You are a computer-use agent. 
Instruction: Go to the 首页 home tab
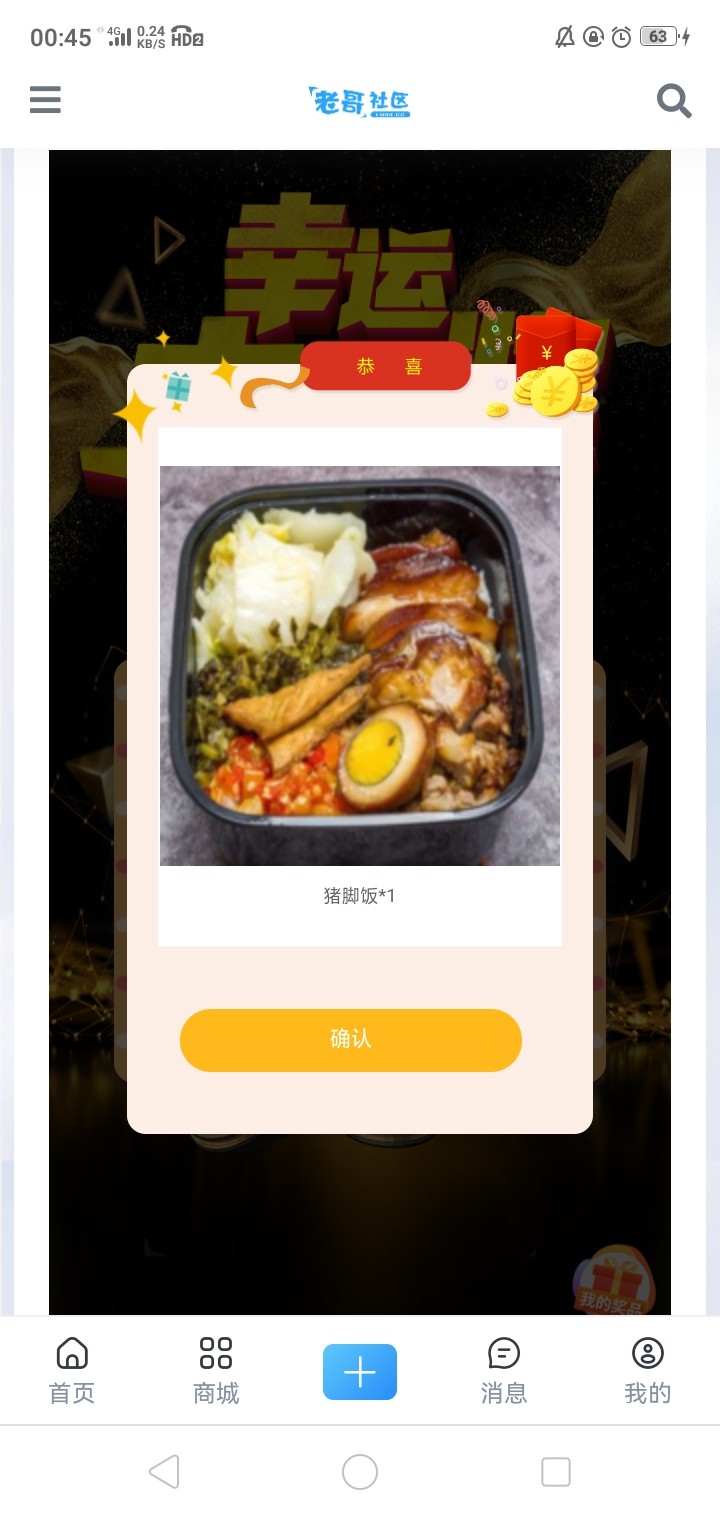point(72,1371)
